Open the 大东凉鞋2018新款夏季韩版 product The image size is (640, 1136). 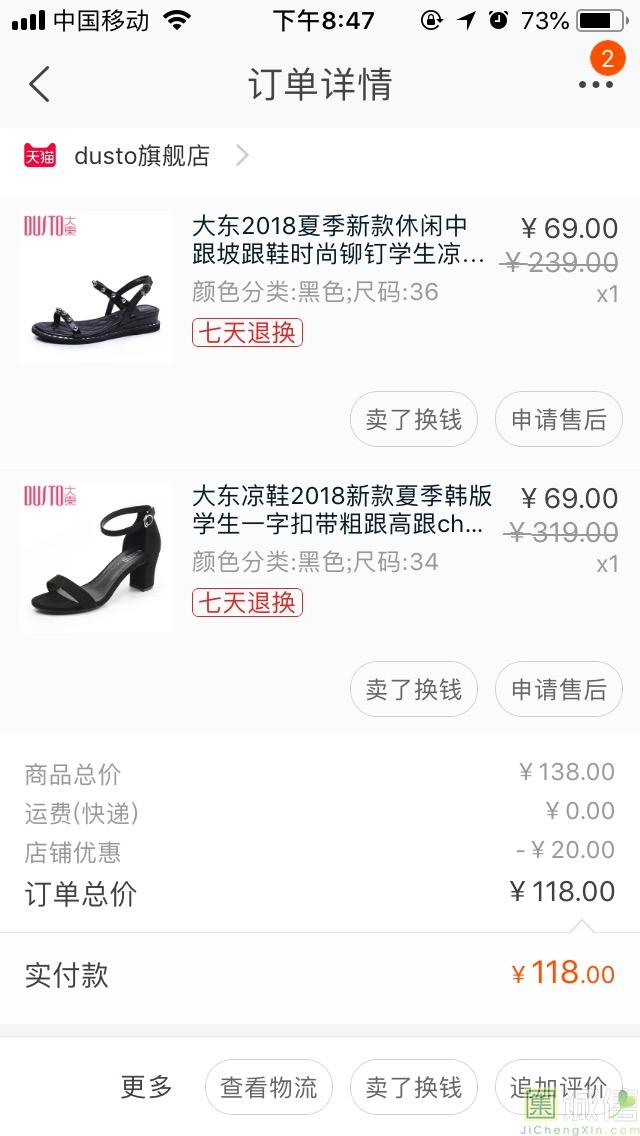[x=342, y=510]
